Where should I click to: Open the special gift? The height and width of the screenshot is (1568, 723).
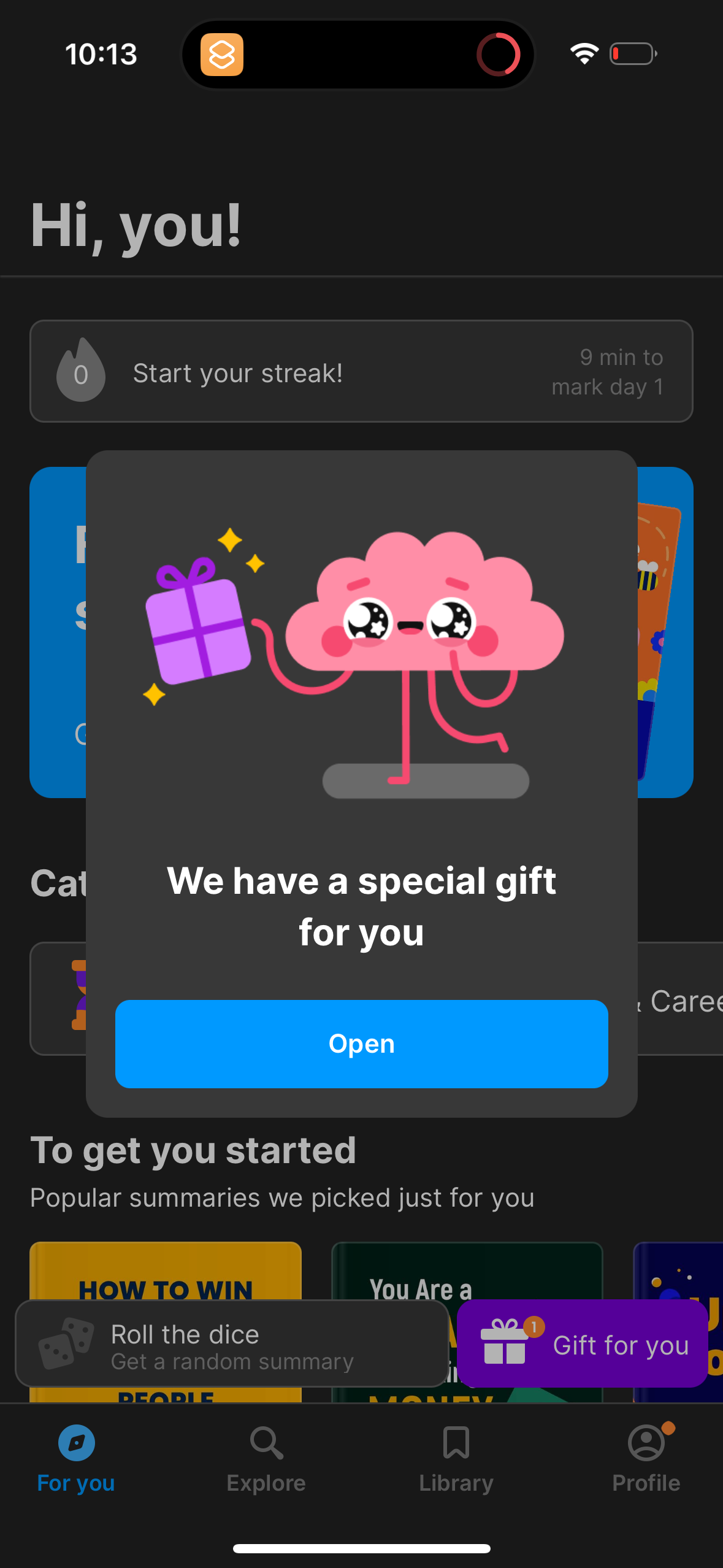361,1043
